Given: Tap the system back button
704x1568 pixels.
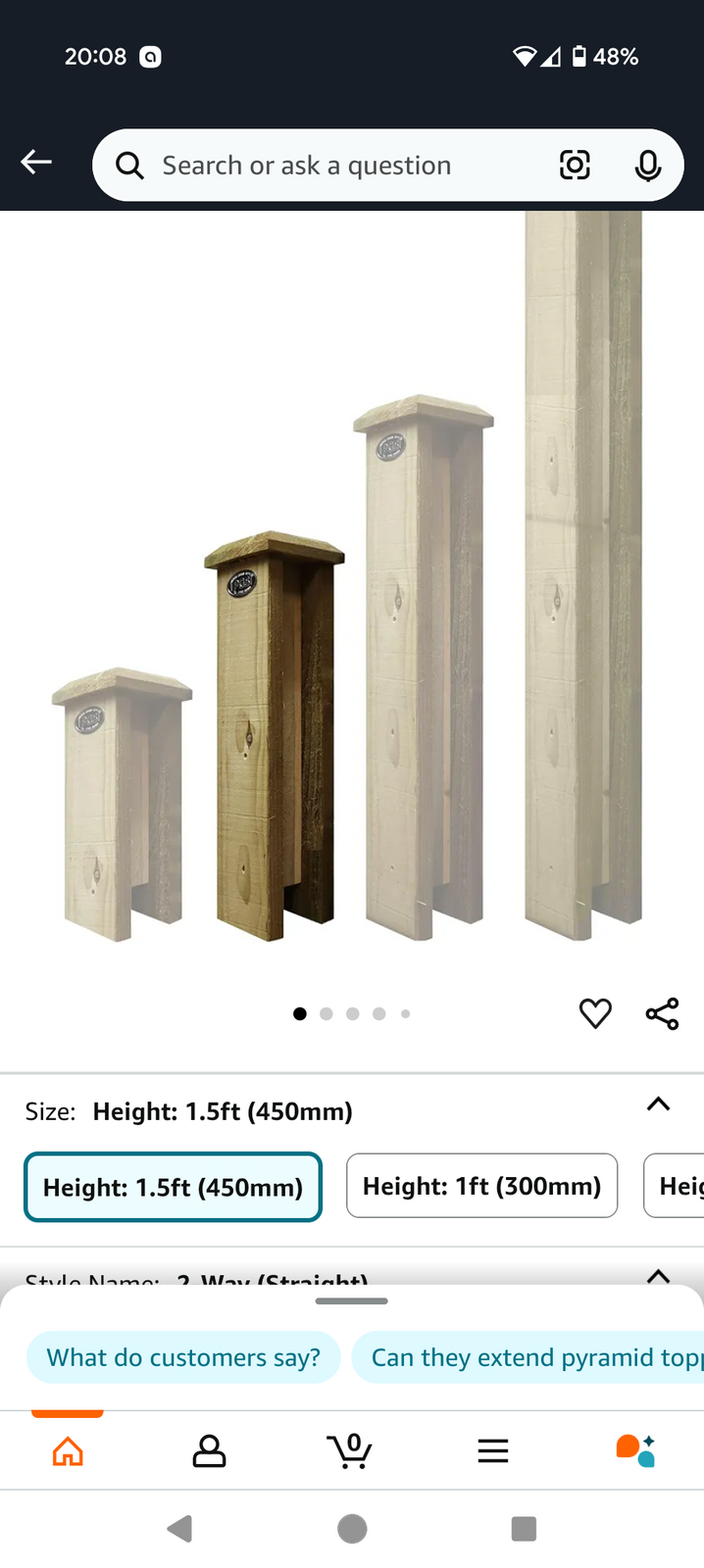Looking at the screenshot, I should 180,1529.
